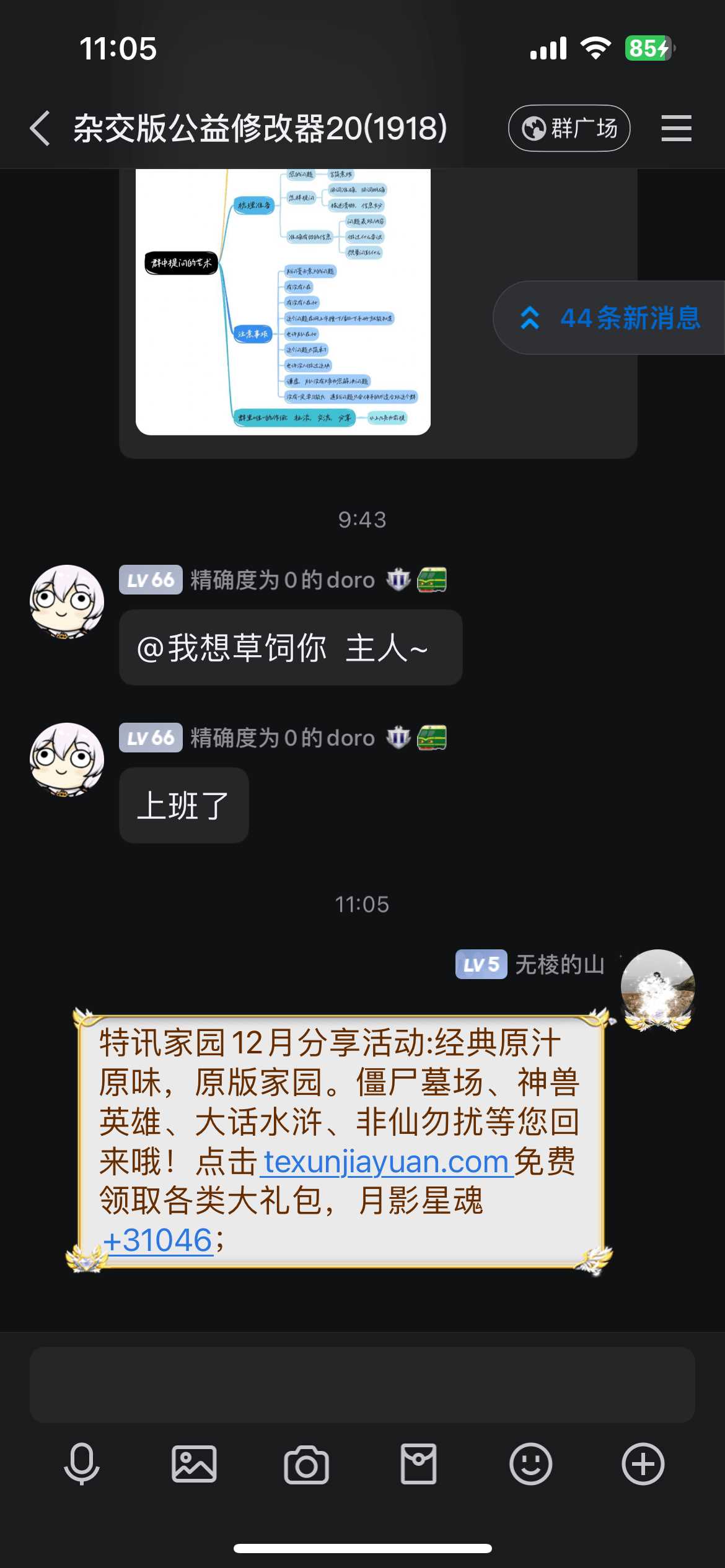Screen dimensions: 725x1568
Task: Open more options plus icon
Action: 643,1464
